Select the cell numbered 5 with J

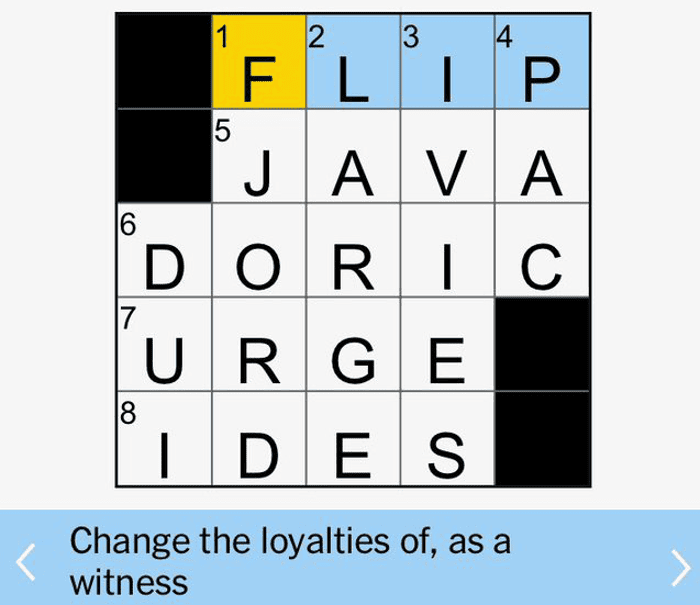click(259, 156)
